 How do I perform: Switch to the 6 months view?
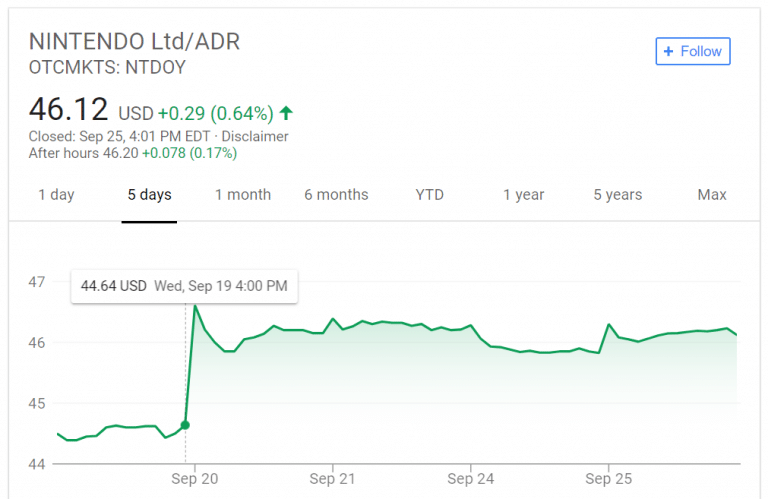336,195
